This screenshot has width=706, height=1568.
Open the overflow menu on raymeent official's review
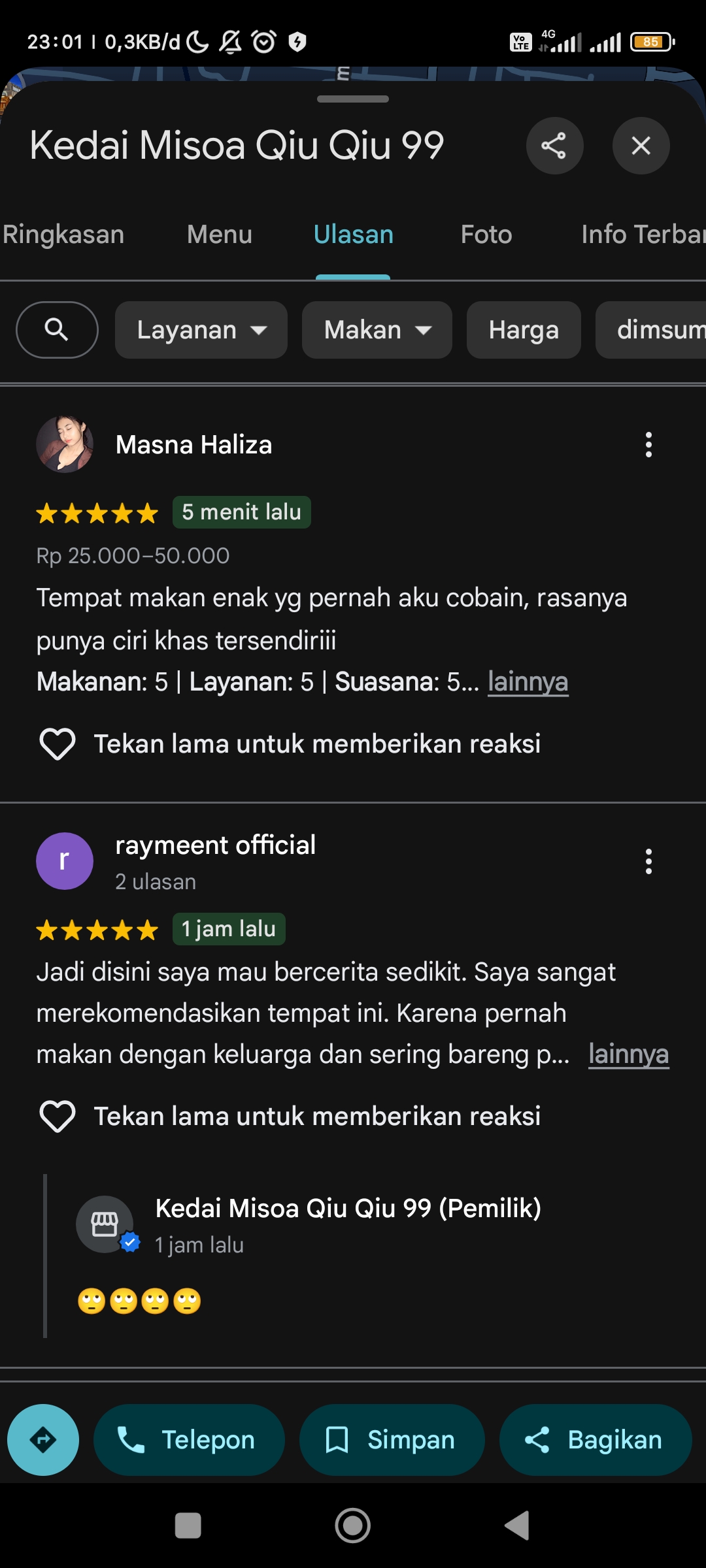tap(648, 862)
